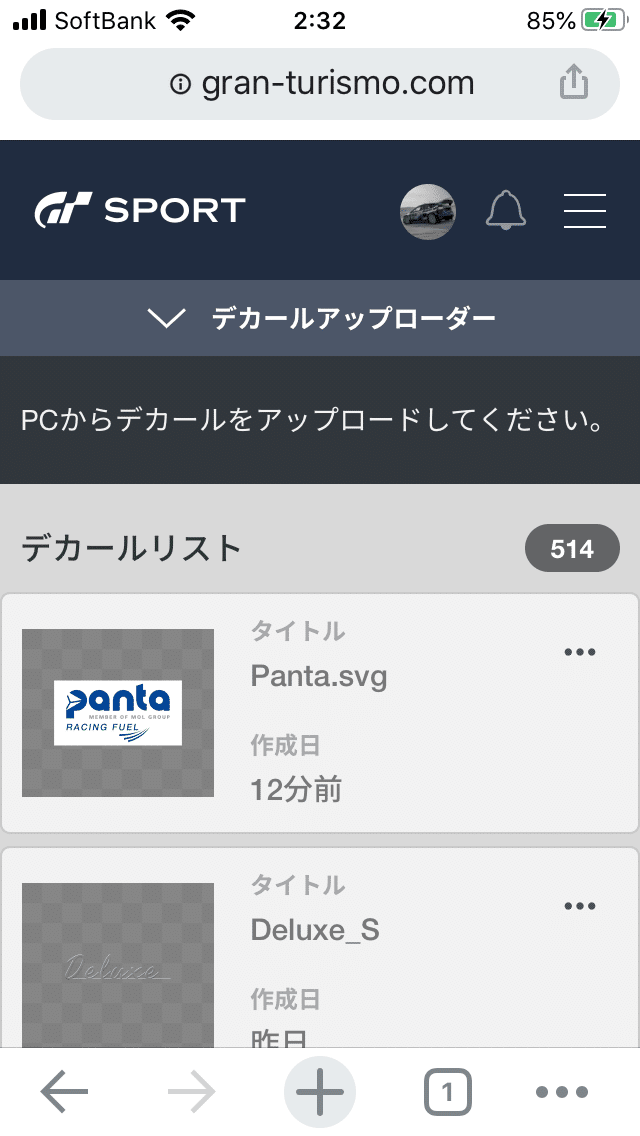The width and height of the screenshot is (640, 1136).
Task: Go back in the browser
Action: pos(65,1091)
